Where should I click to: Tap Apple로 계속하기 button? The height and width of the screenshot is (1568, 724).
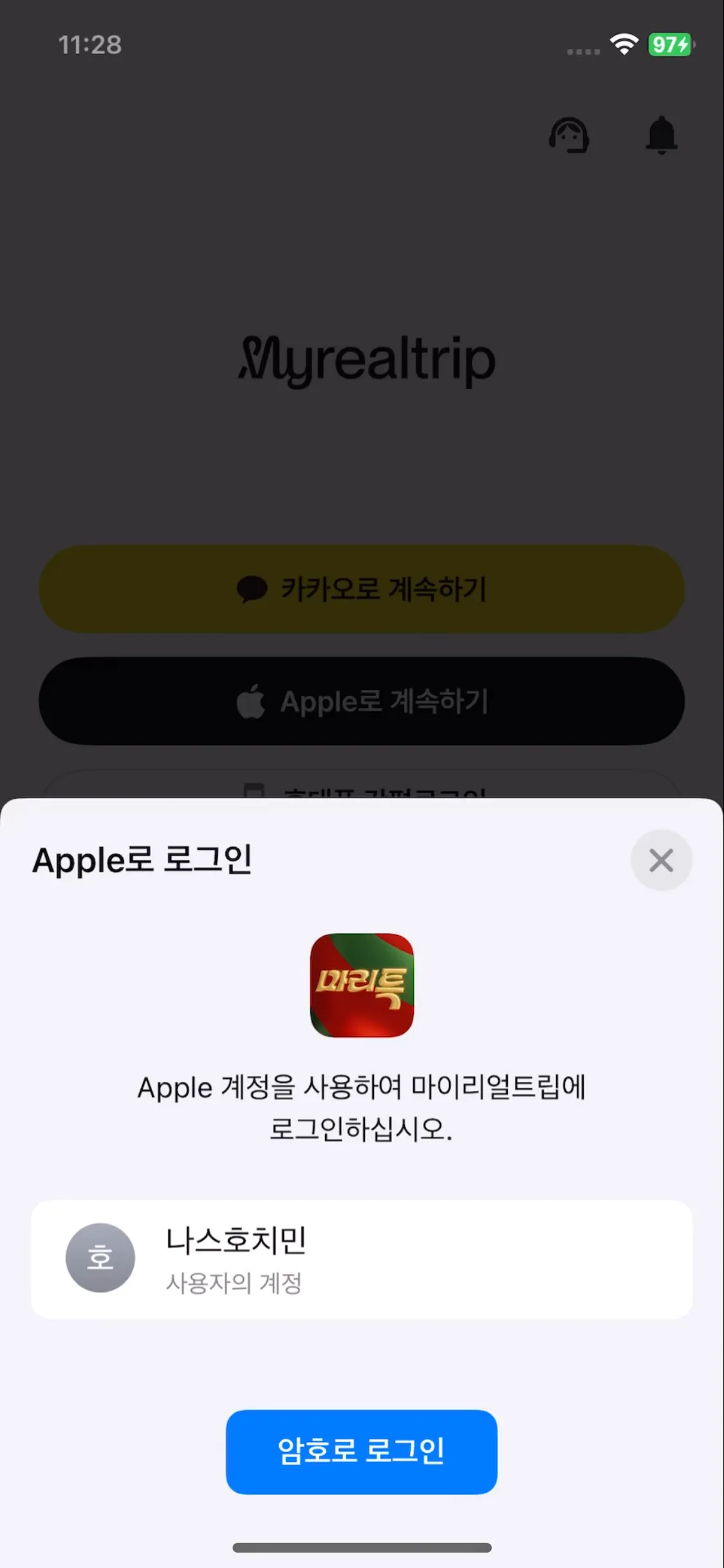[x=362, y=702]
